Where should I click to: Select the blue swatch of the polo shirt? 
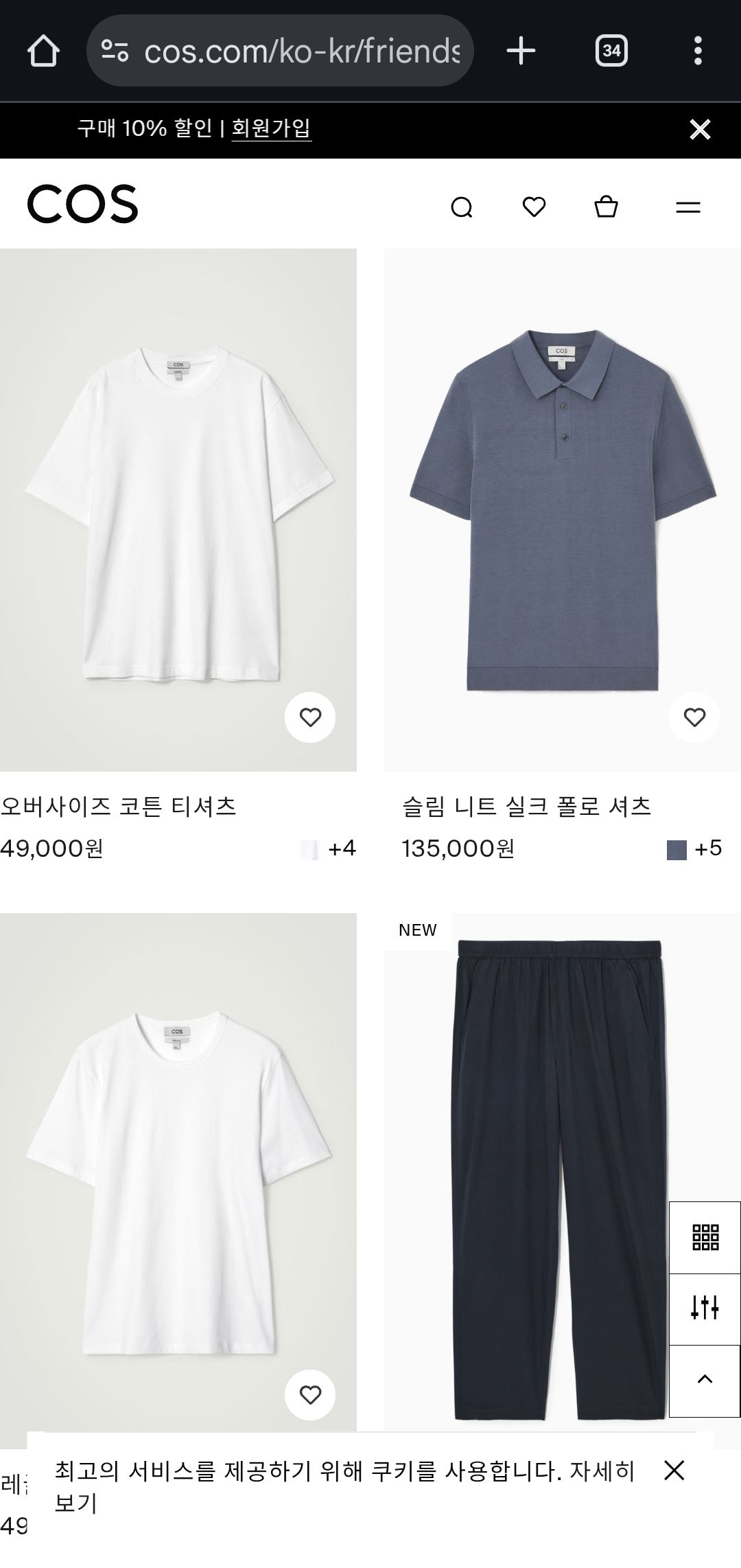tap(677, 850)
